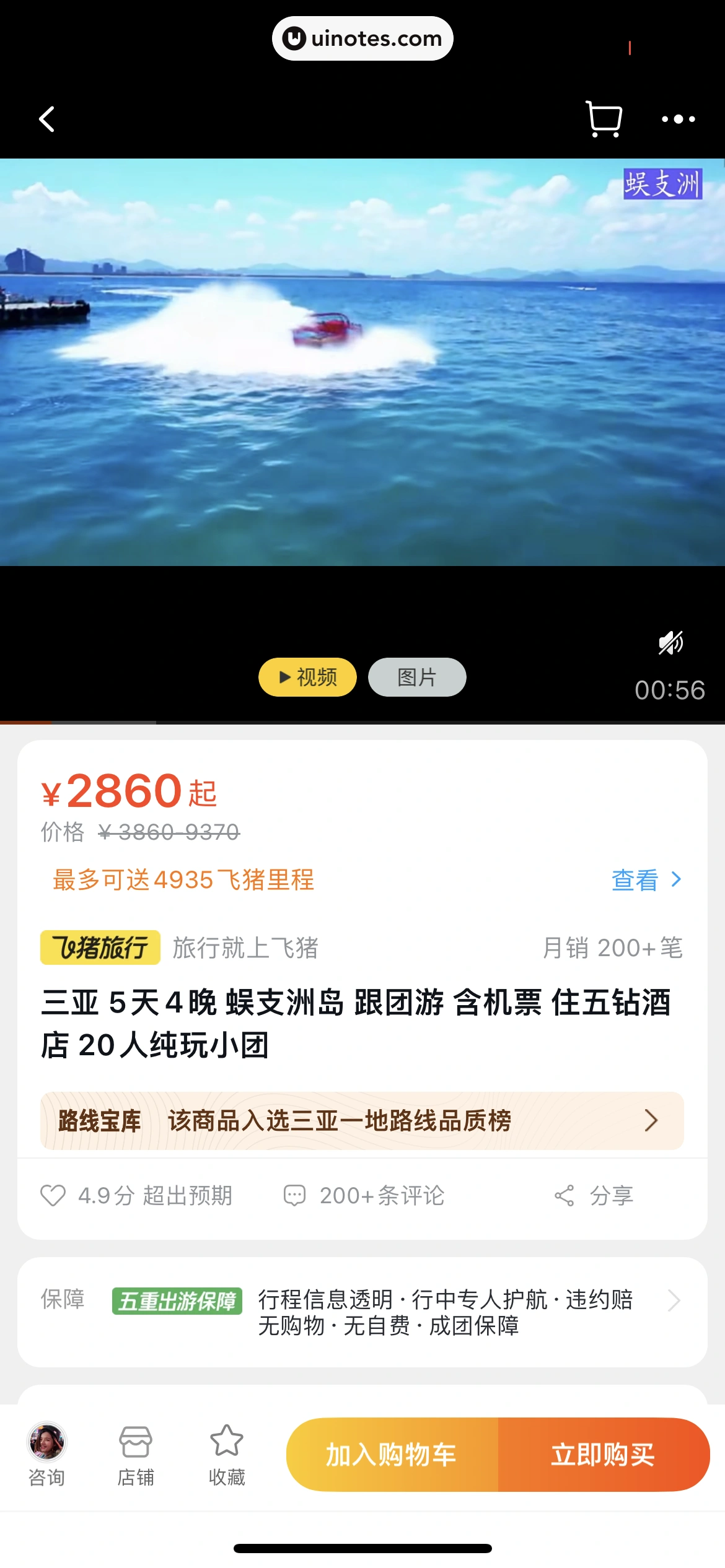The height and width of the screenshot is (1568, 725).
Task: Save this product with 收藏
Action: (x=227, y=1454)
